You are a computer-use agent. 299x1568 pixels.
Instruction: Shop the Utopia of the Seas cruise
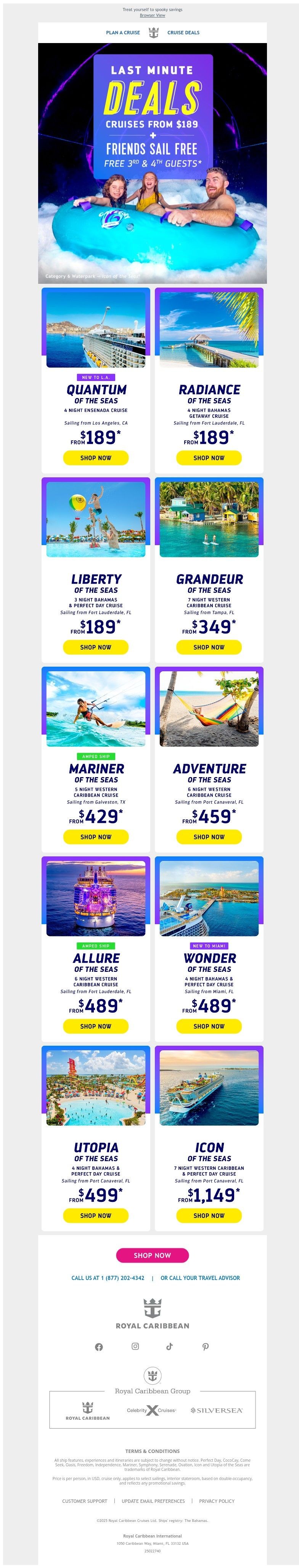click(96, 1216)
